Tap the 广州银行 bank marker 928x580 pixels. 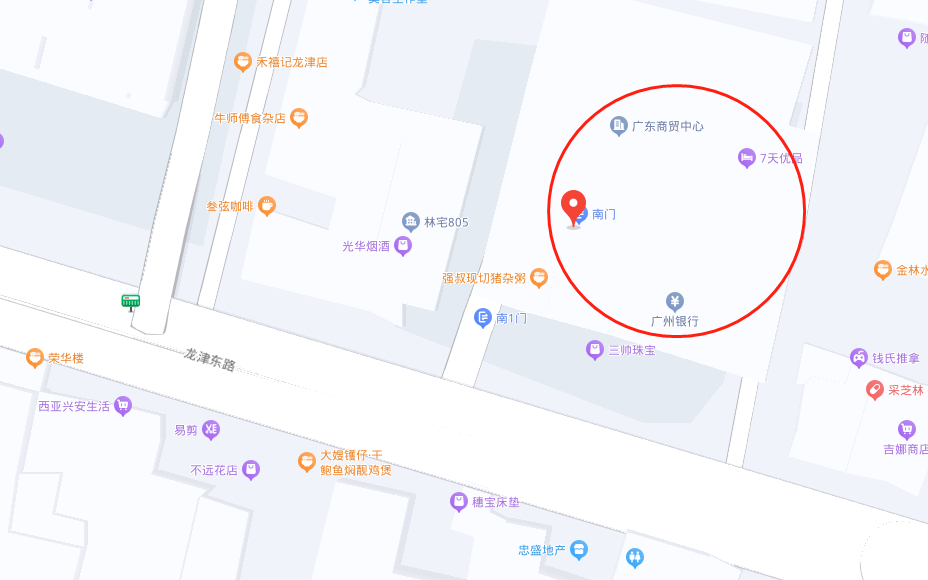pyautogui.click(x=675, y=301)
